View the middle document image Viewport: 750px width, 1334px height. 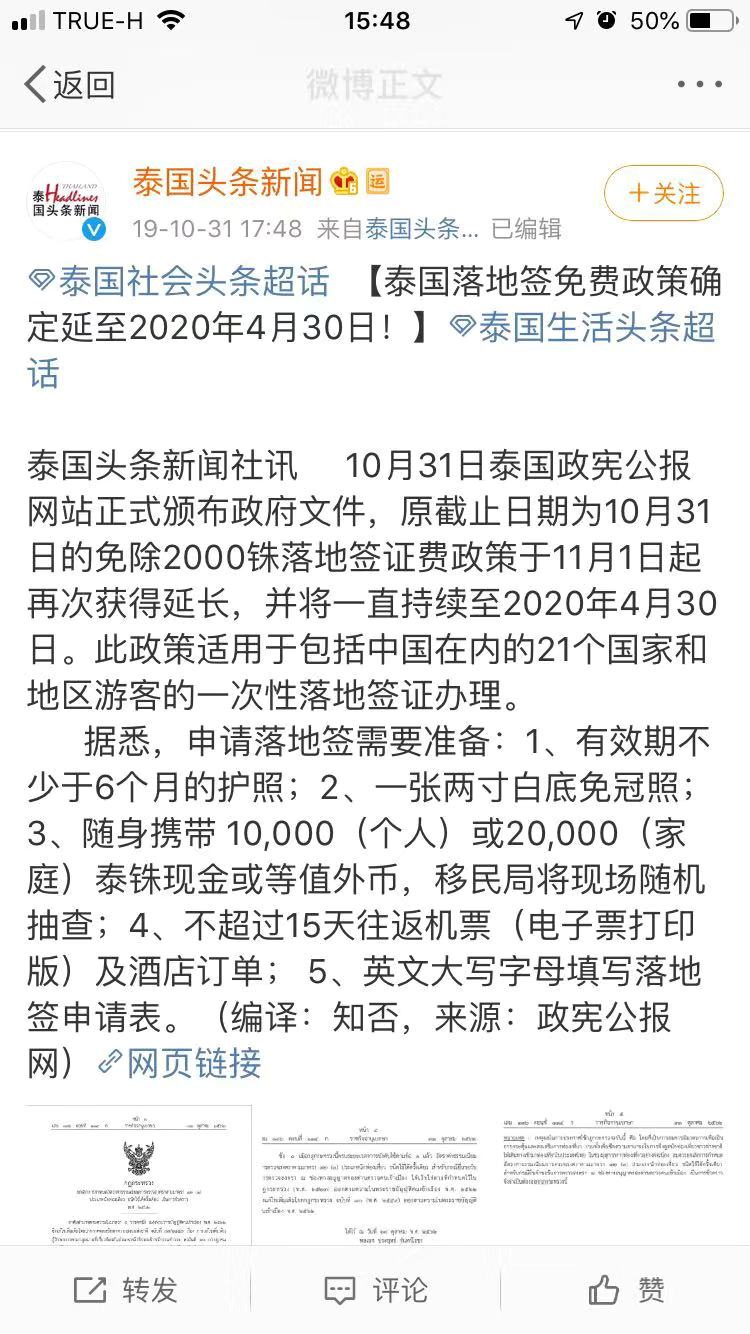point(373,1174)
